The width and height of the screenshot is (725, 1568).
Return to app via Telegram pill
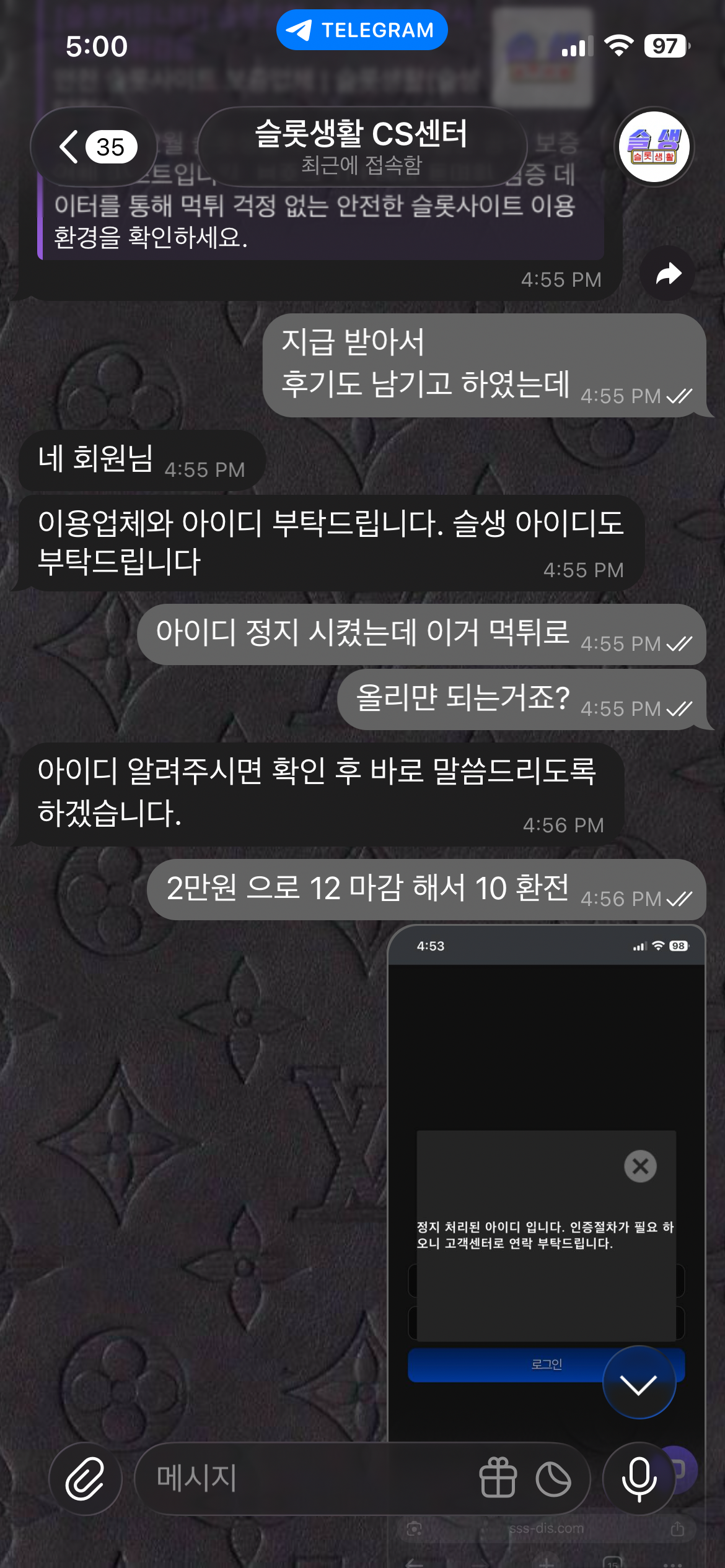362,30
